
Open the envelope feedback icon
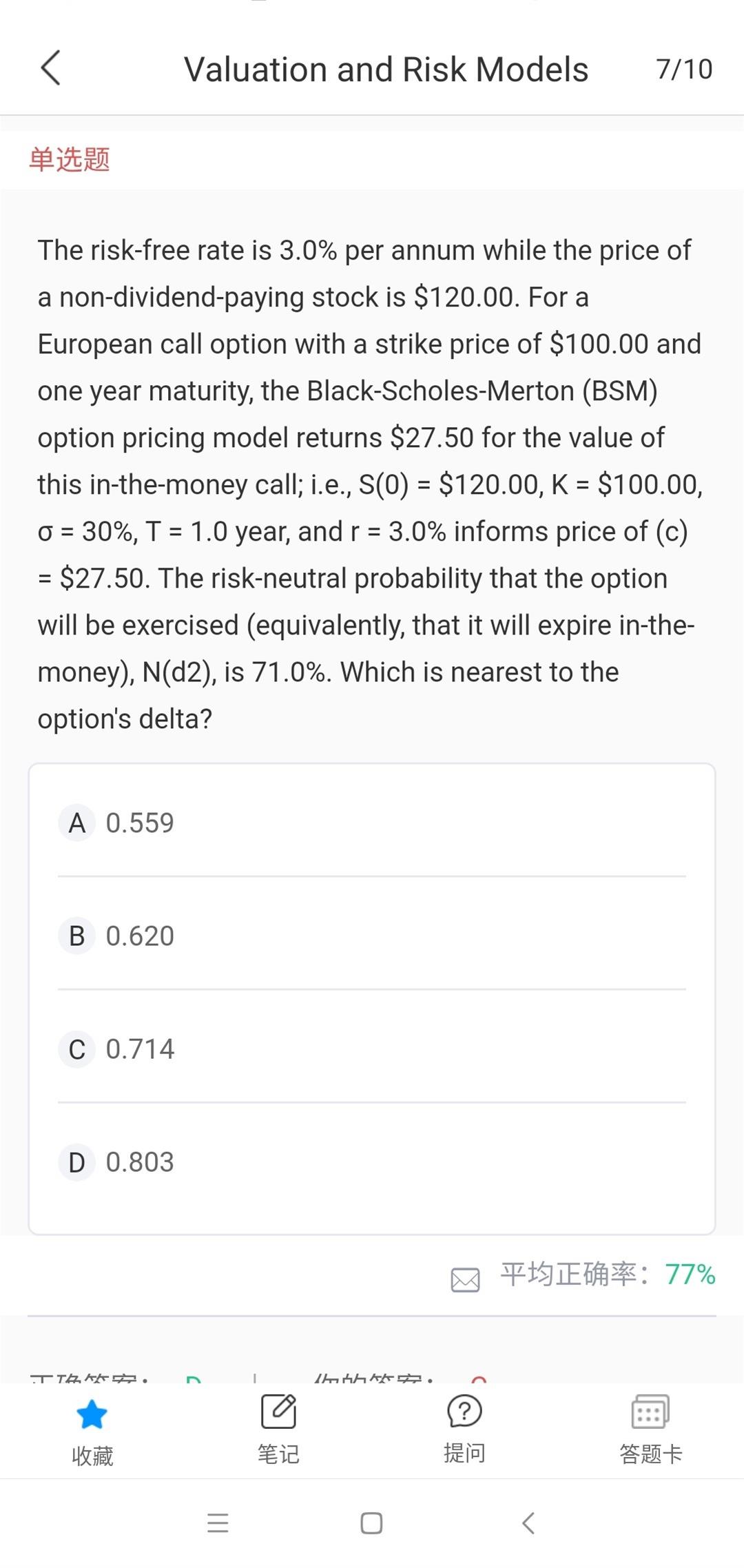click(x=465, y=1279)
